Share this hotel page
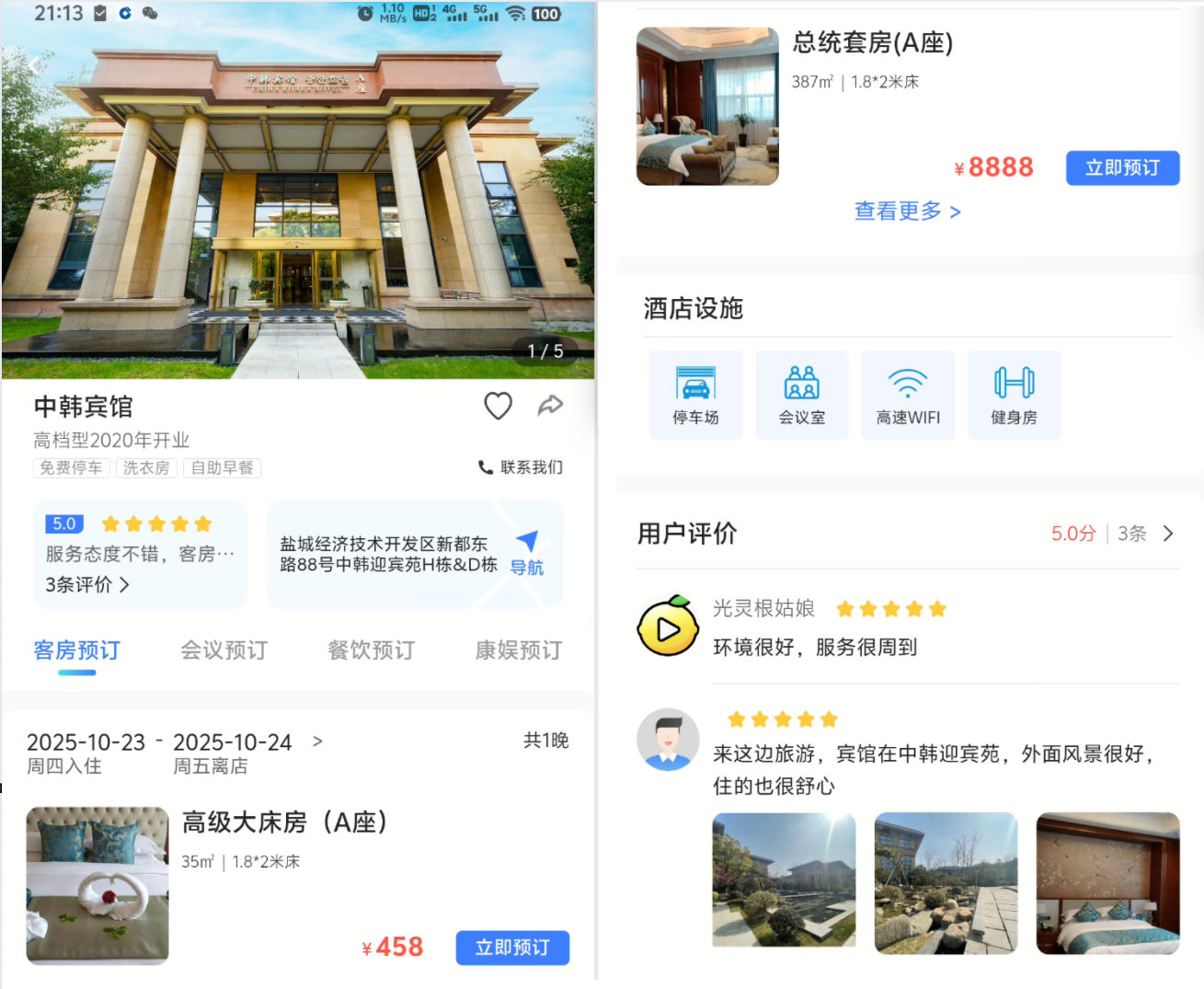This screenshot has width=1204, height=989. click(550, 406)
